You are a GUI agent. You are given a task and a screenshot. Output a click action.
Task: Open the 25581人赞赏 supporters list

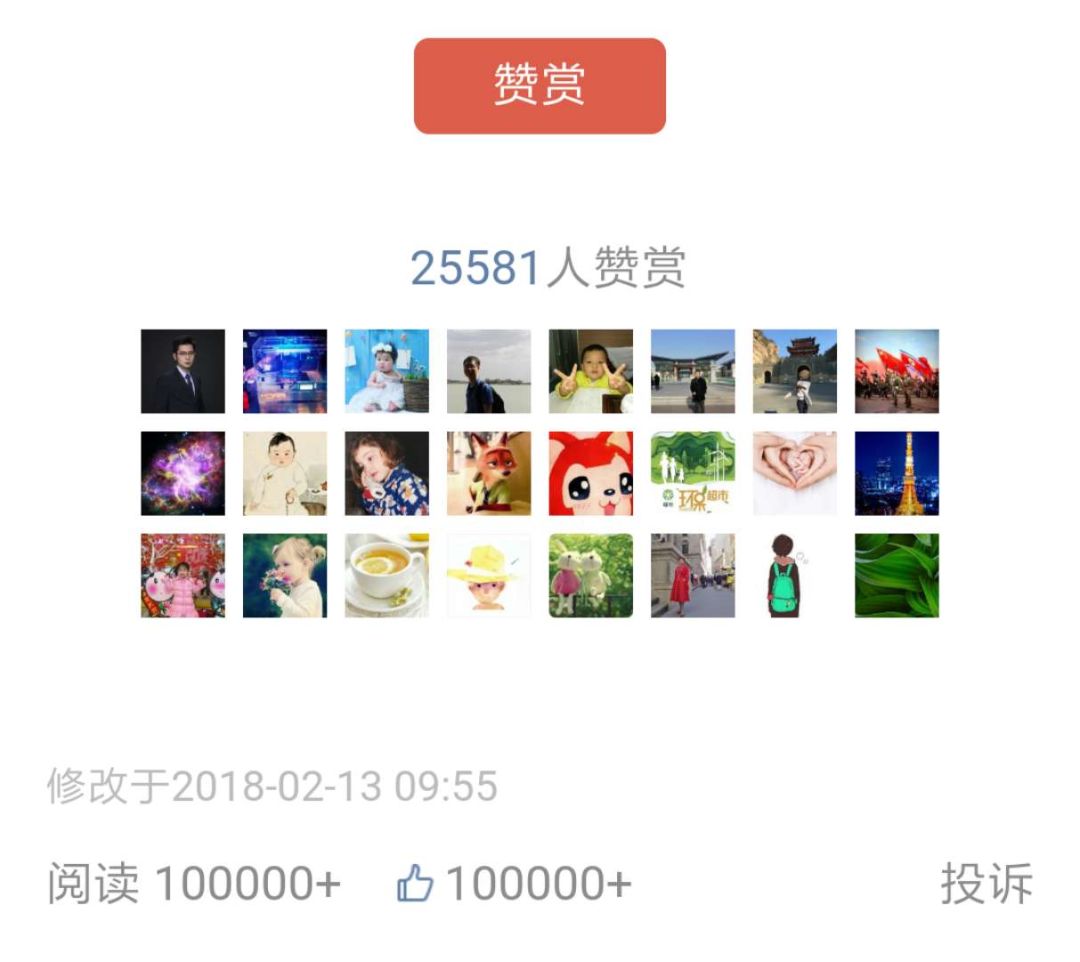tap(547, 268)
